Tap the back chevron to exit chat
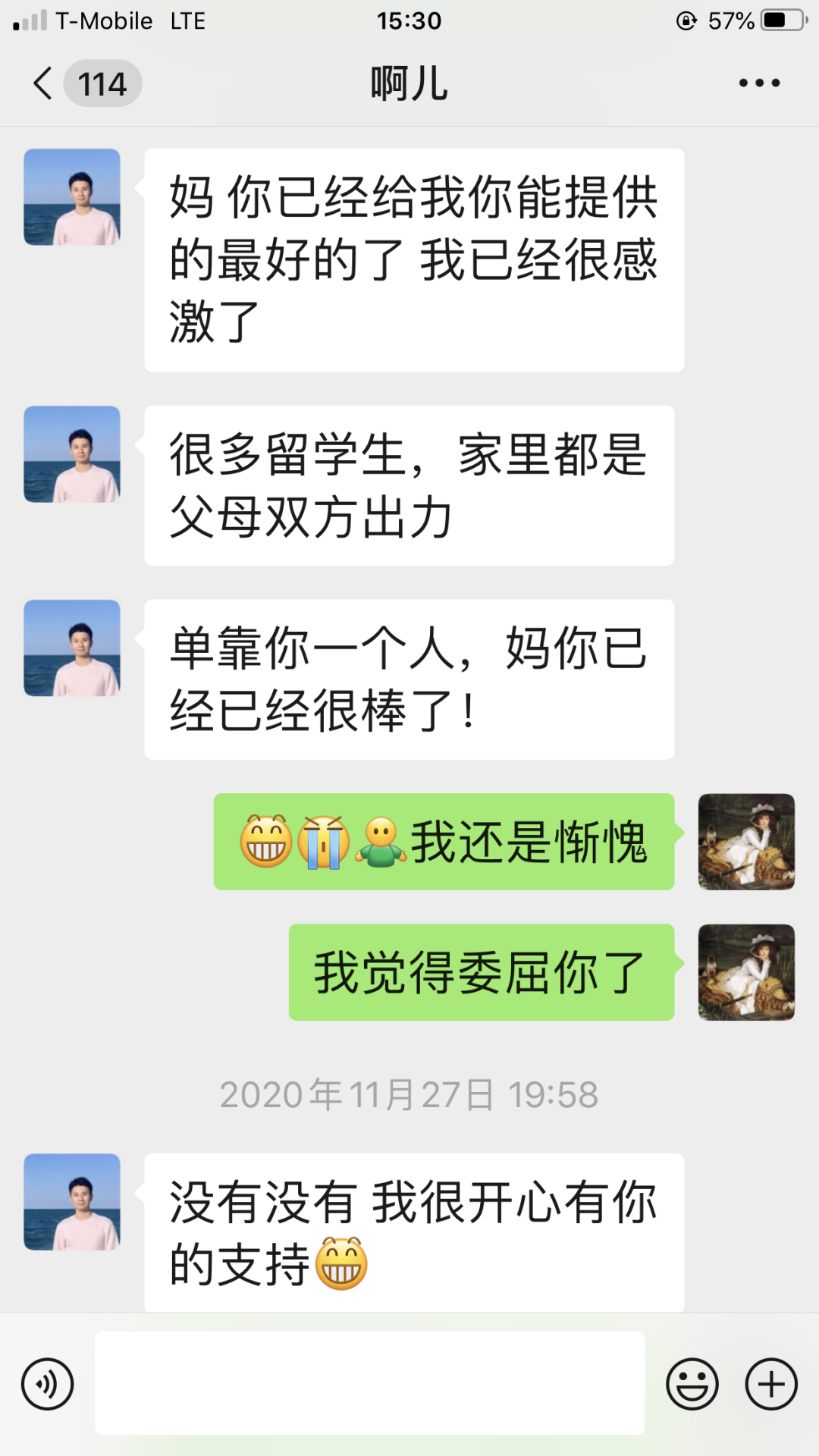This screenshot has height=1456, width=819. [42, 83]
